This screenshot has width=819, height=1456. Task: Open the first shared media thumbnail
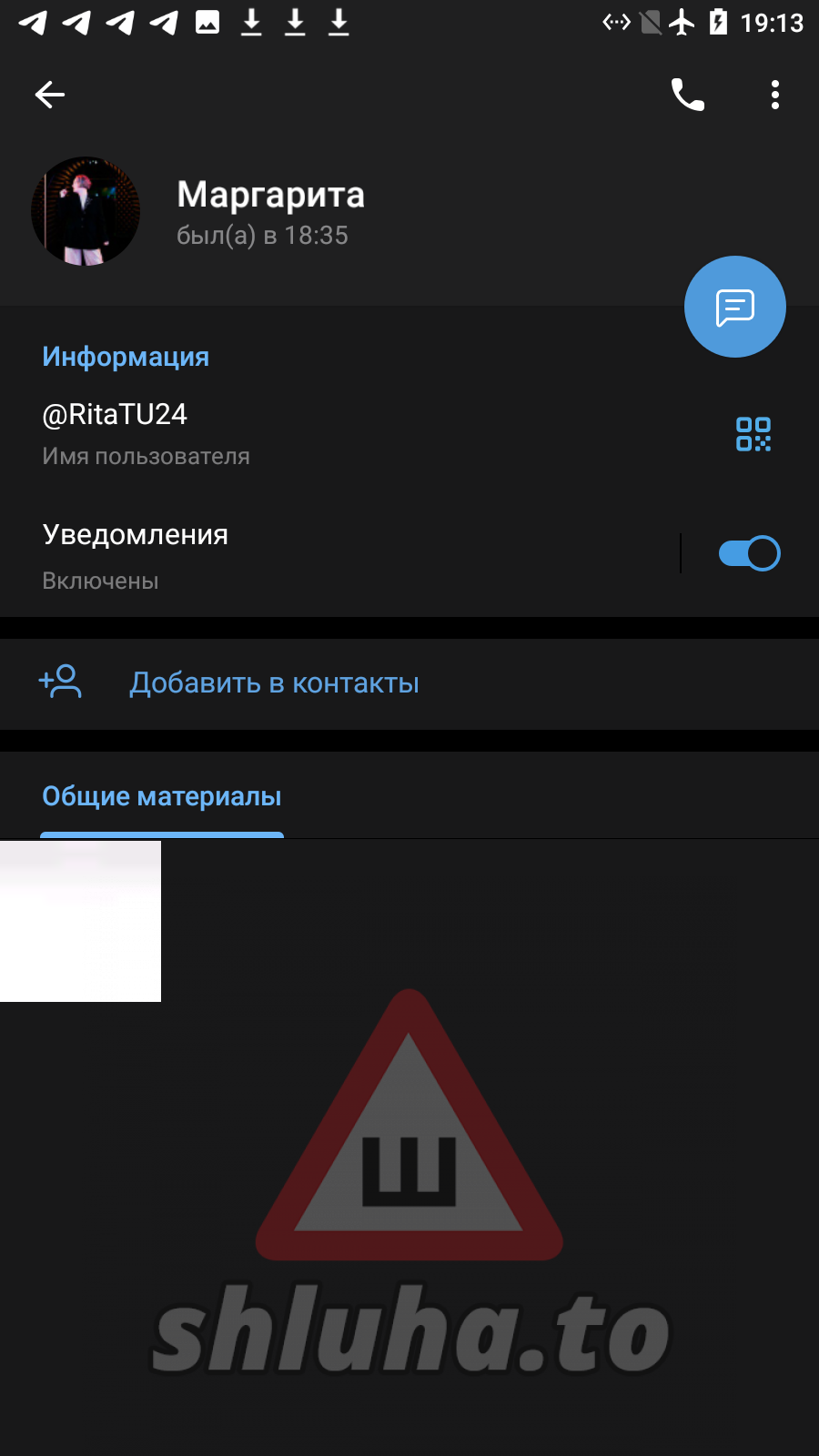80,921
